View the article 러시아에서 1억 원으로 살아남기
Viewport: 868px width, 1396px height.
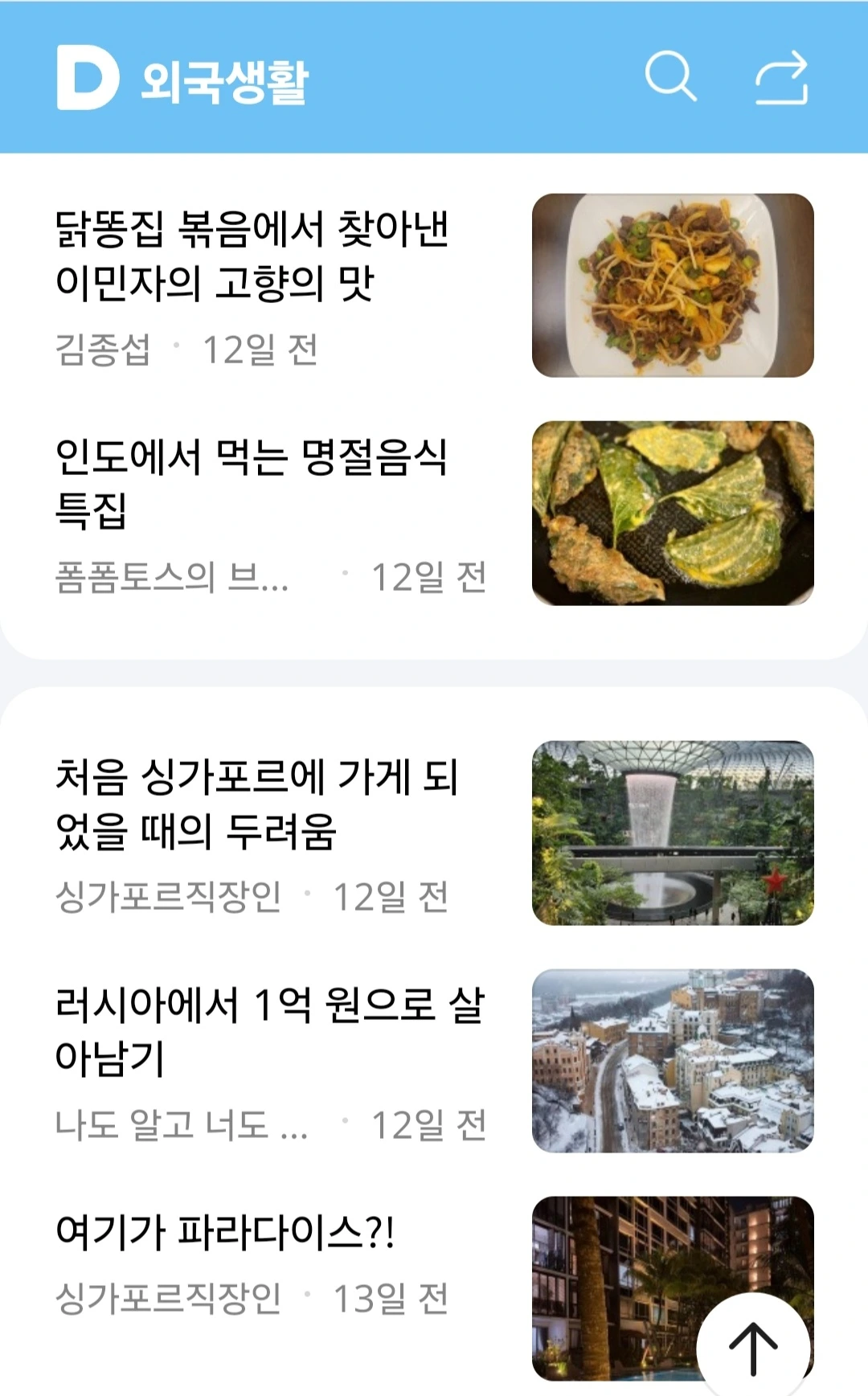[x=269, y=1030]
